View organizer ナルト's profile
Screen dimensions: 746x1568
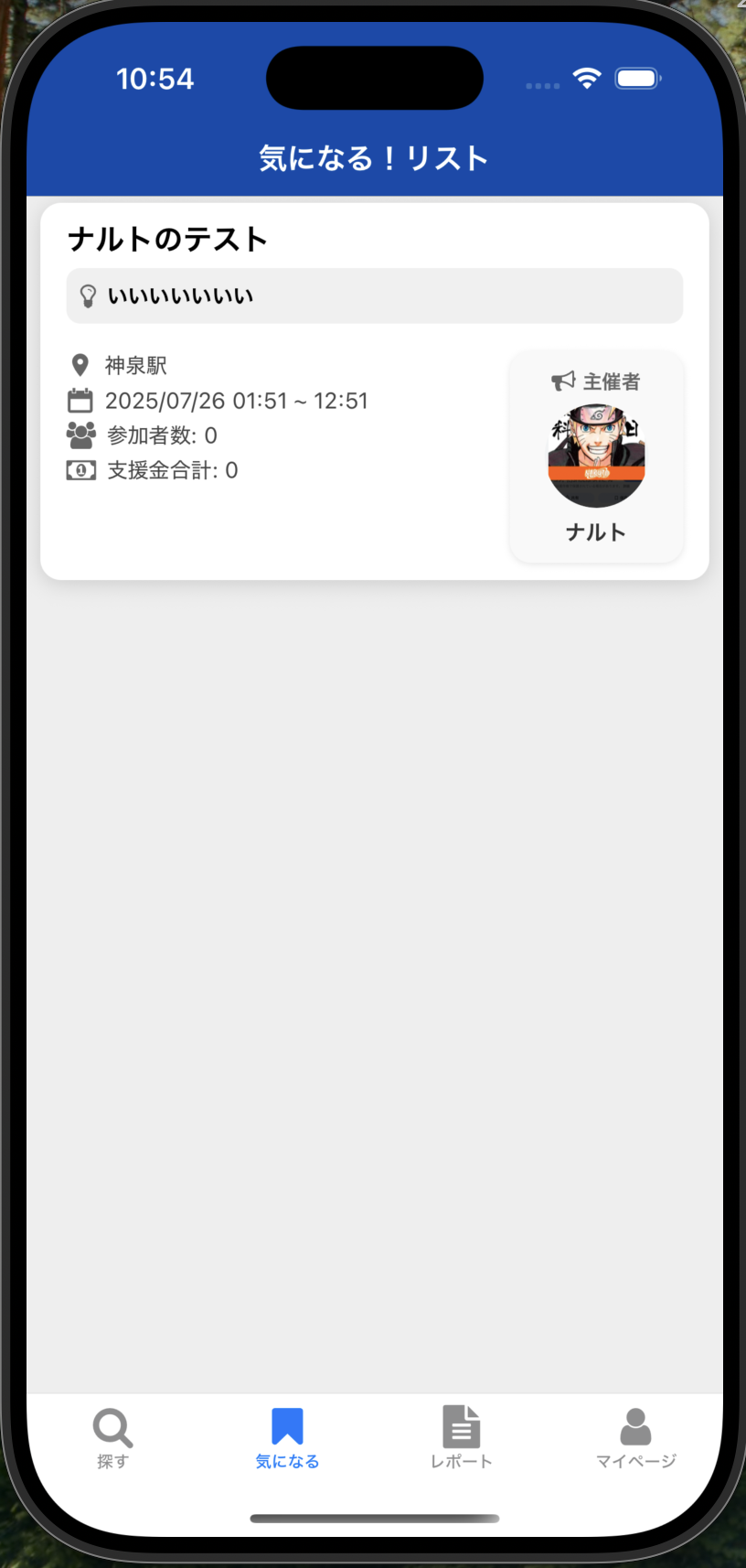pyautogui.click(x=596, y=456)
